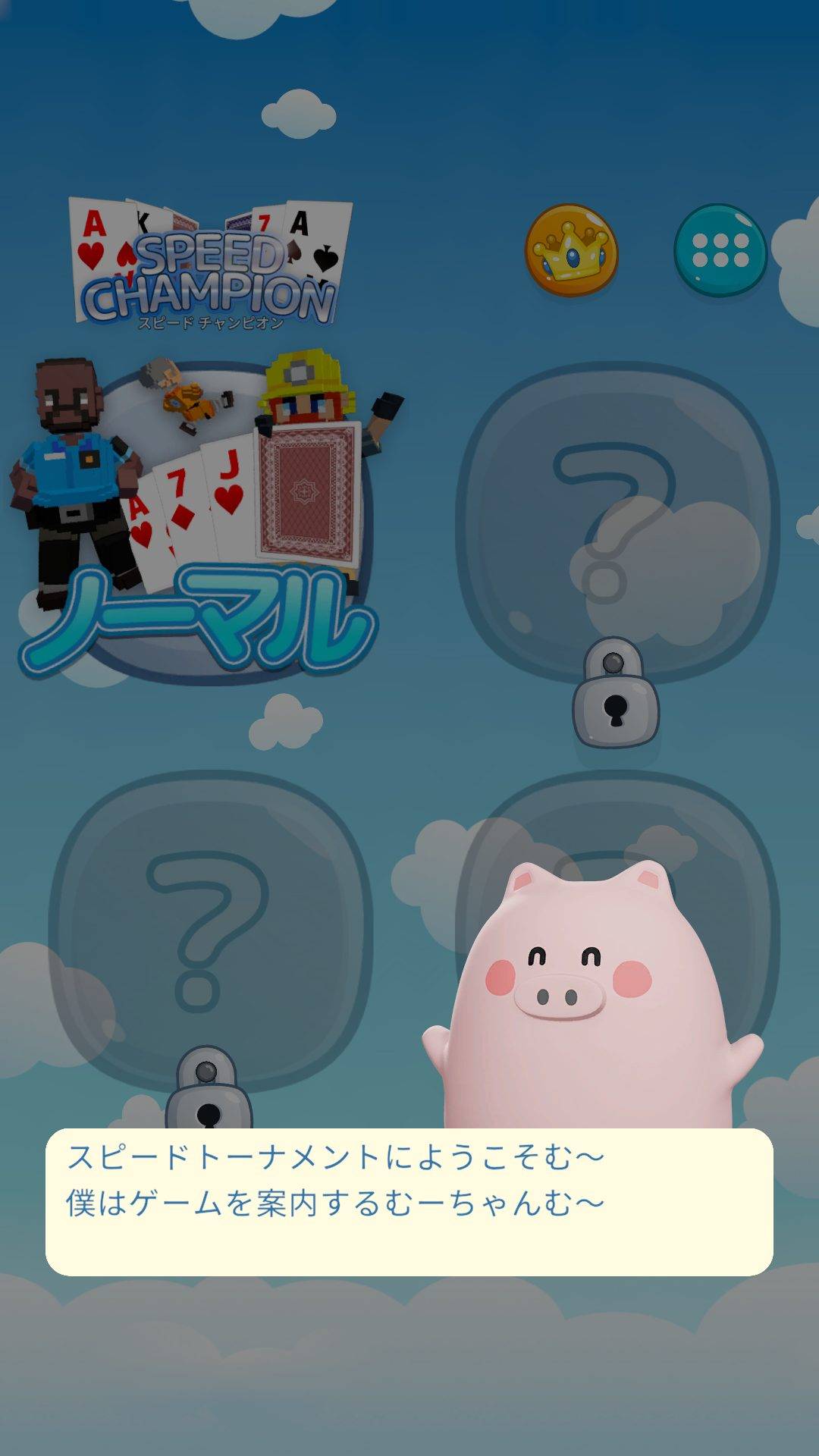Screen dimensions: 819x1456
Task: Tap the locked mode below ノーマル
Action: [x=209, y=933]
